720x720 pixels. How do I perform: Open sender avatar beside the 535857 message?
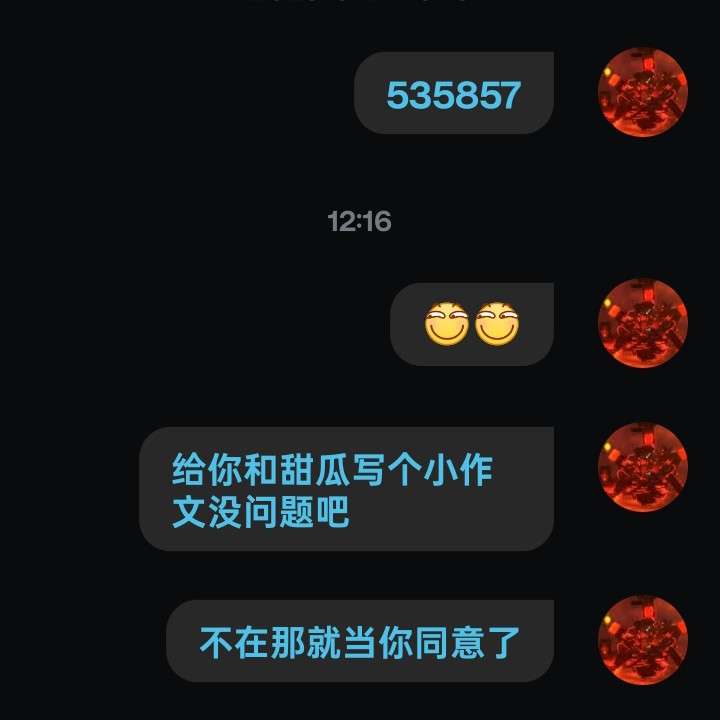click(642, 92)
